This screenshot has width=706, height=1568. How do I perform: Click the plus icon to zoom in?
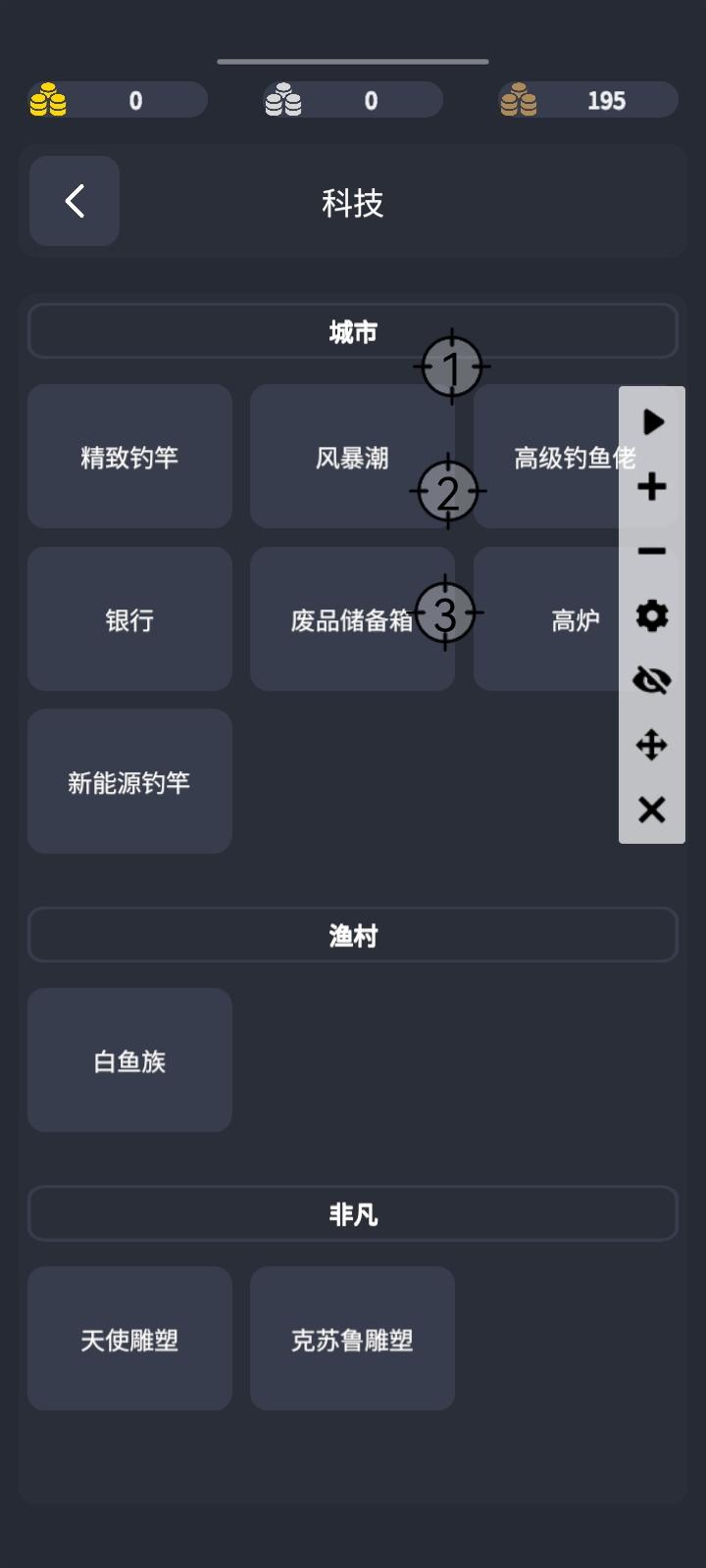[651, 487]
